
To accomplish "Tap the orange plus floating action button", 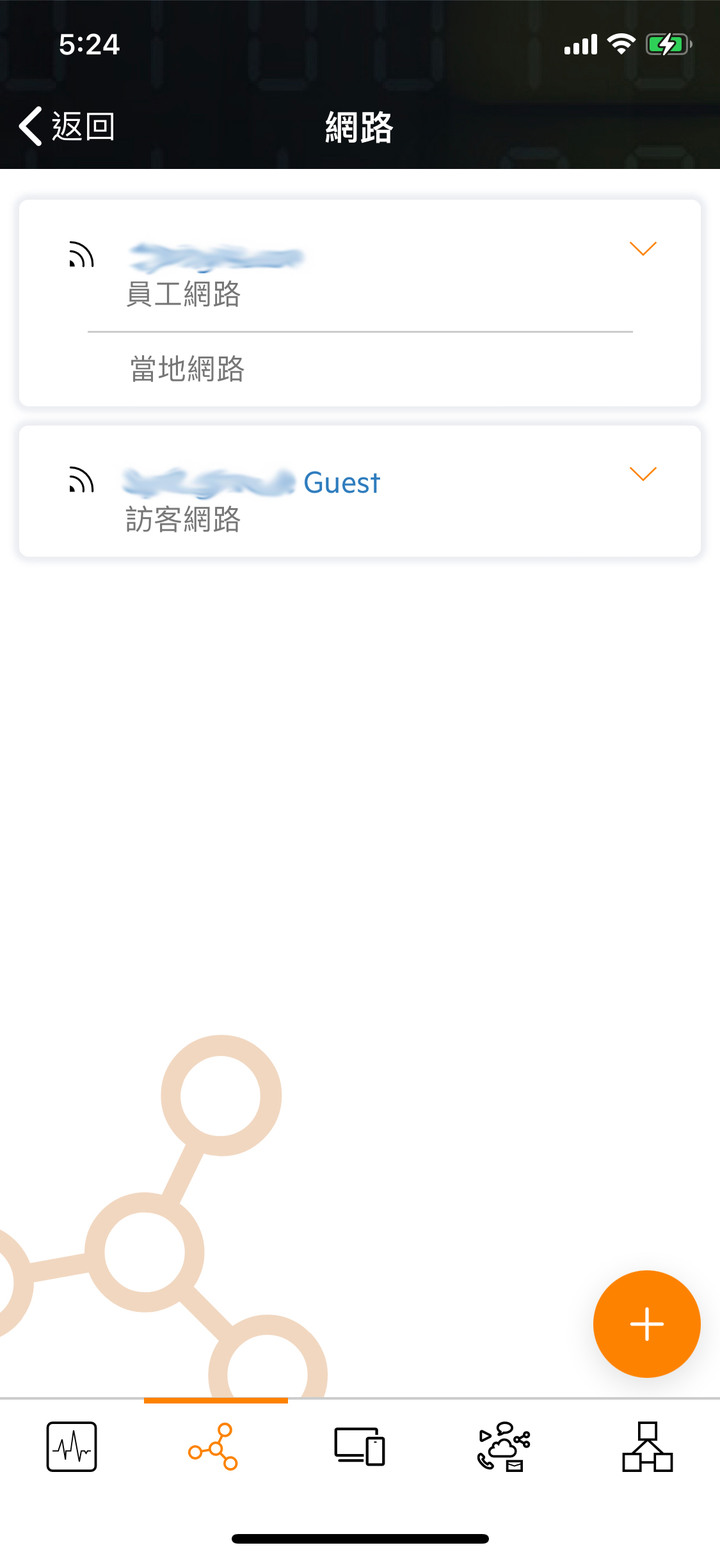I will [x=647, y=1324].
